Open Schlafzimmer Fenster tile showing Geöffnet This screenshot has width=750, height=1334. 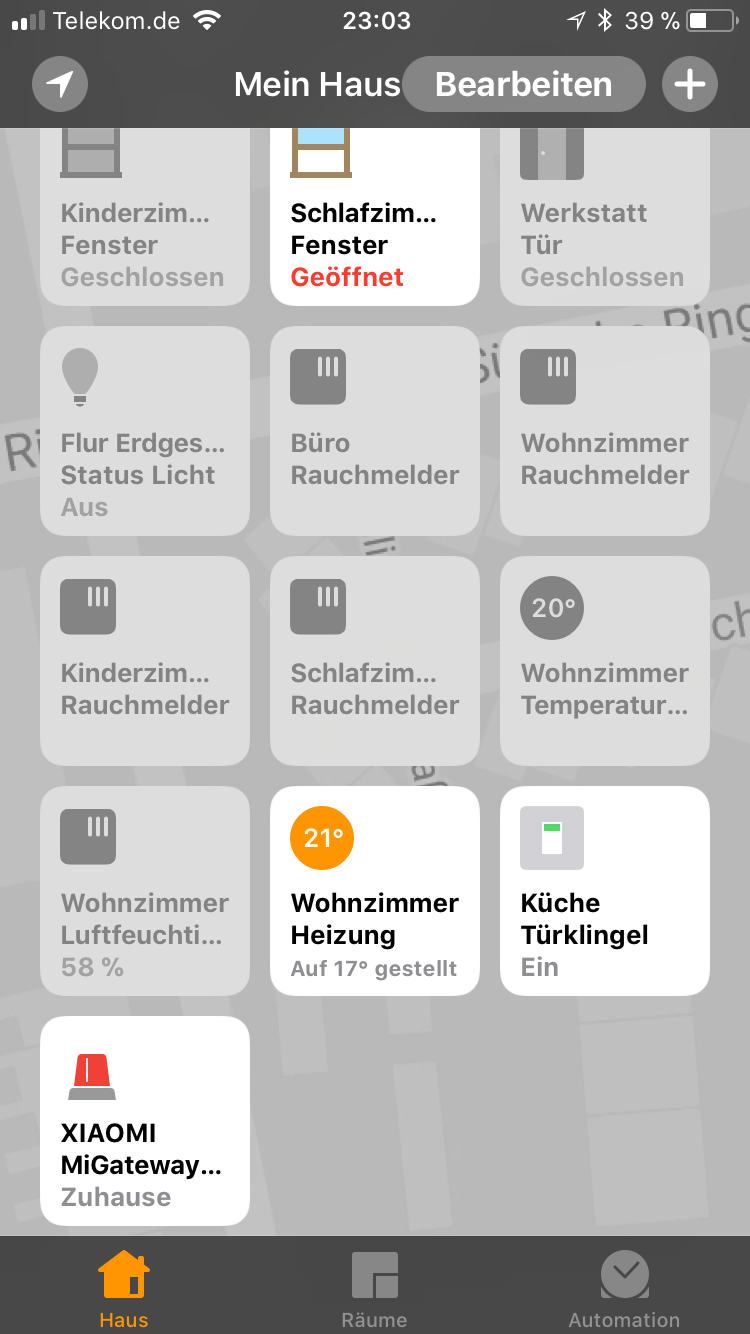coord(375,220)
